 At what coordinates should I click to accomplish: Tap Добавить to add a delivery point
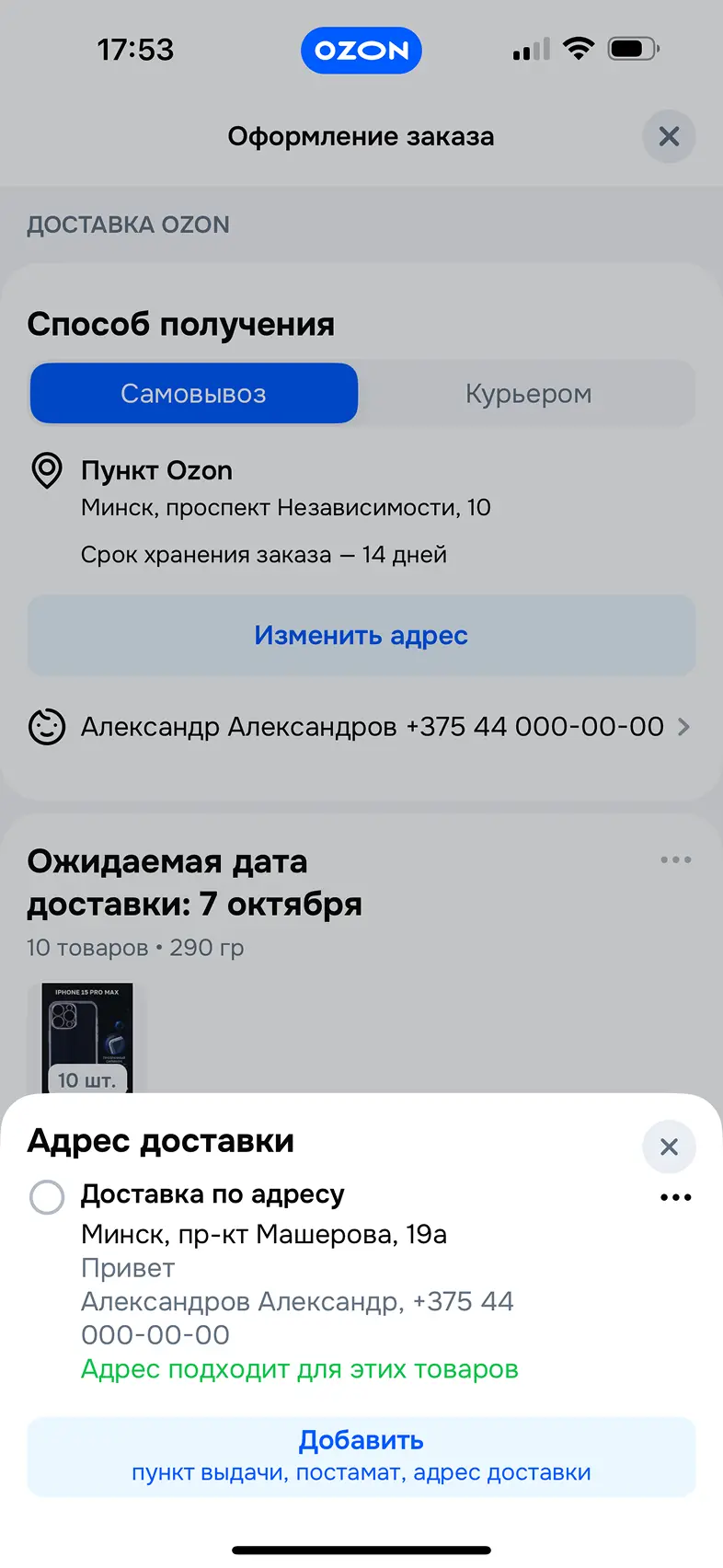tap(361, 1456)
